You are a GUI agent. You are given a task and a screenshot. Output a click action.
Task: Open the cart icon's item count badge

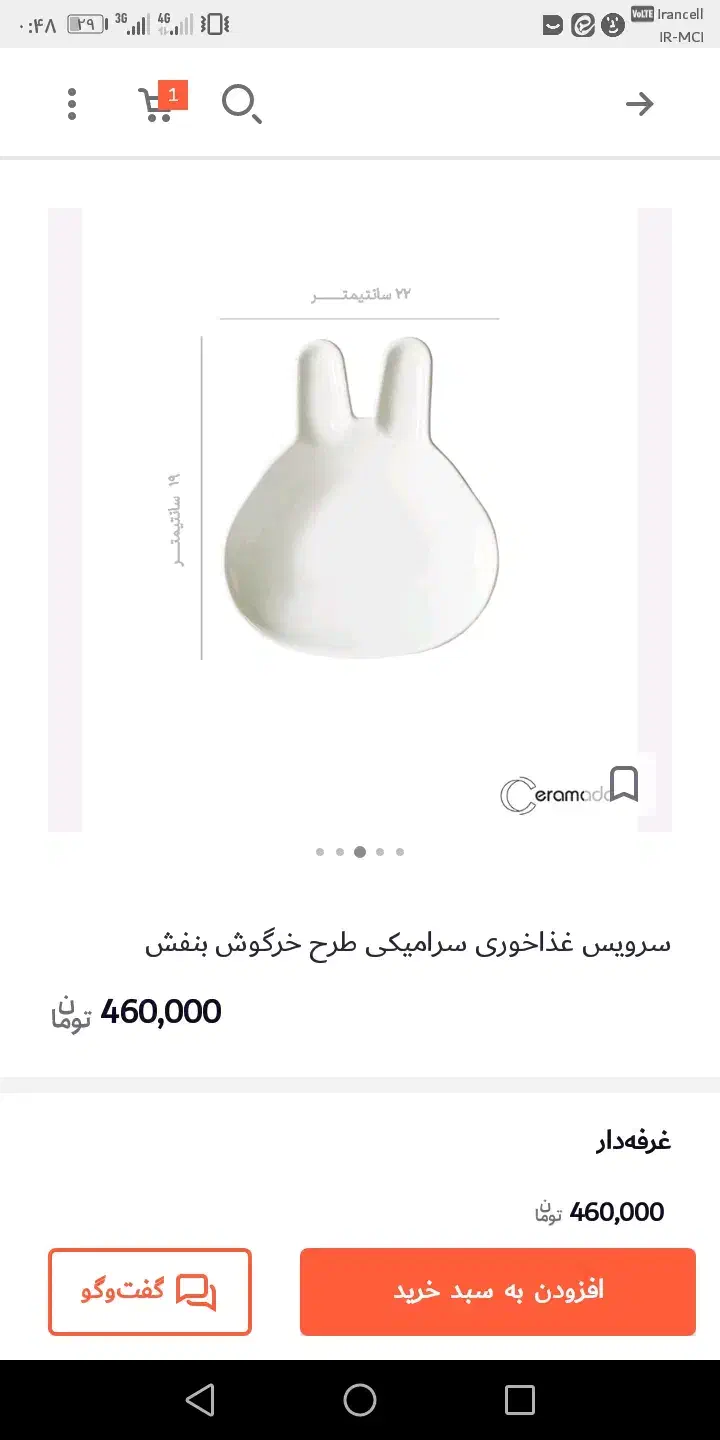click(172, 95)
